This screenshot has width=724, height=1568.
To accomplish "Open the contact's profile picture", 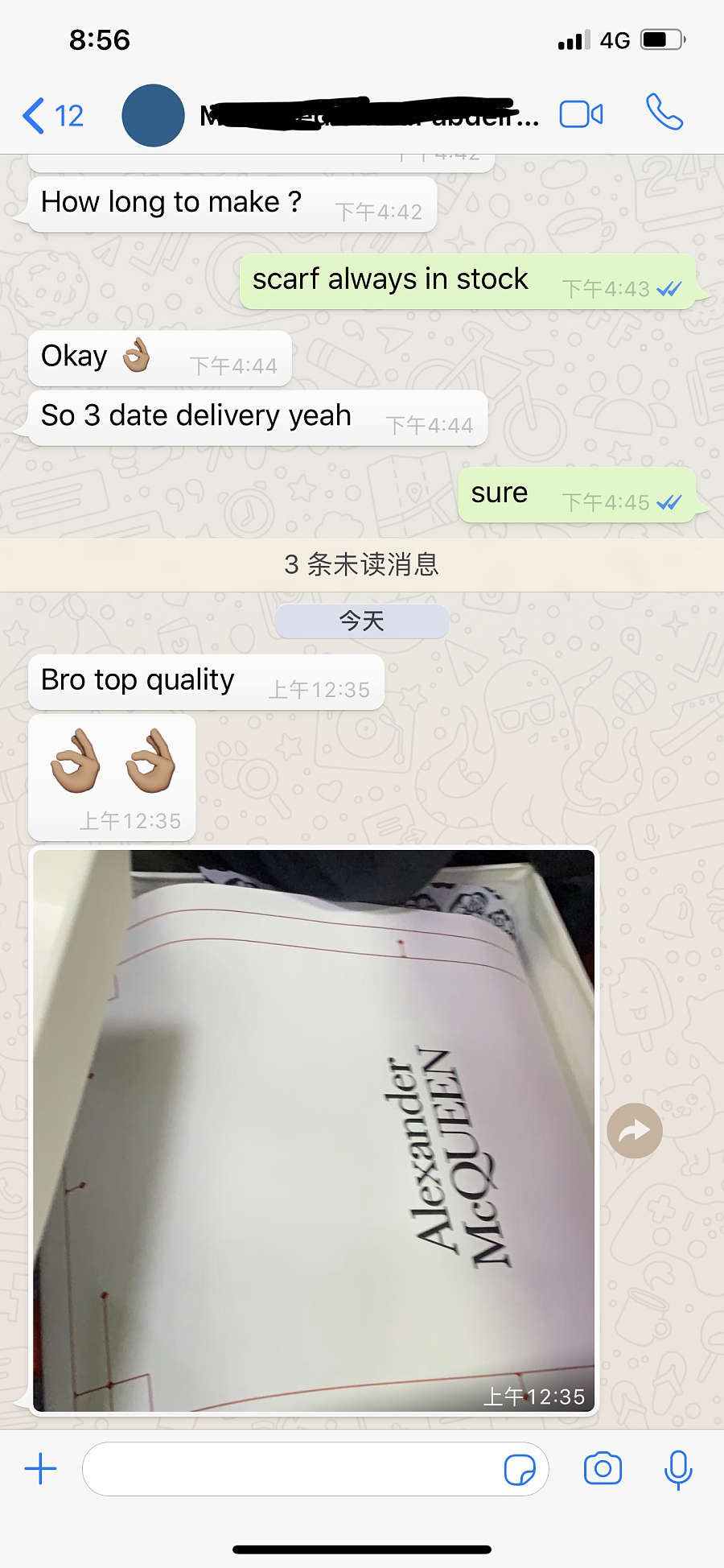I will [153, 116].
